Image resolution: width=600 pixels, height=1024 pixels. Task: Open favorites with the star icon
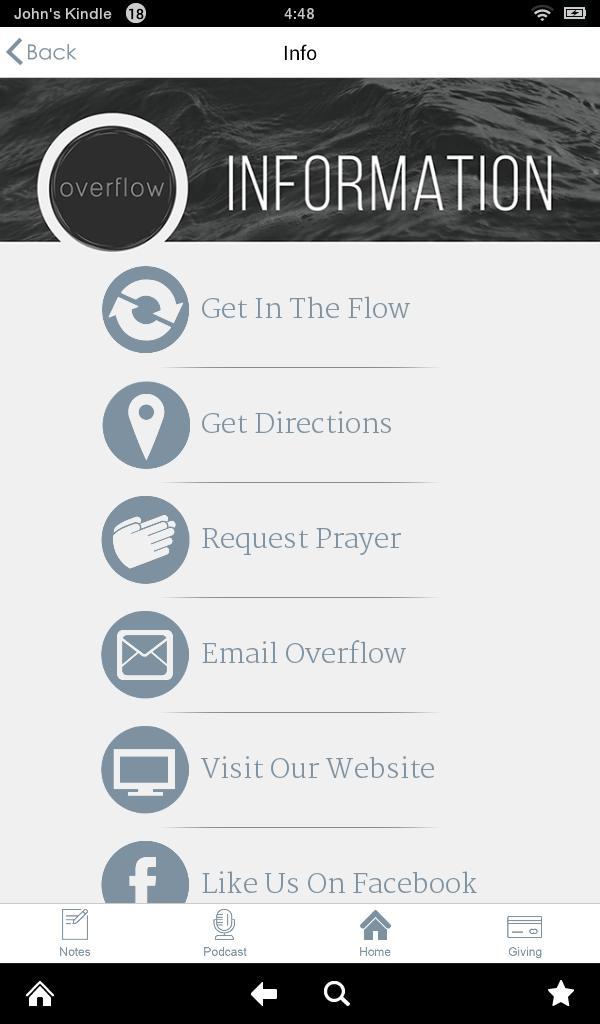coord(561,993)
